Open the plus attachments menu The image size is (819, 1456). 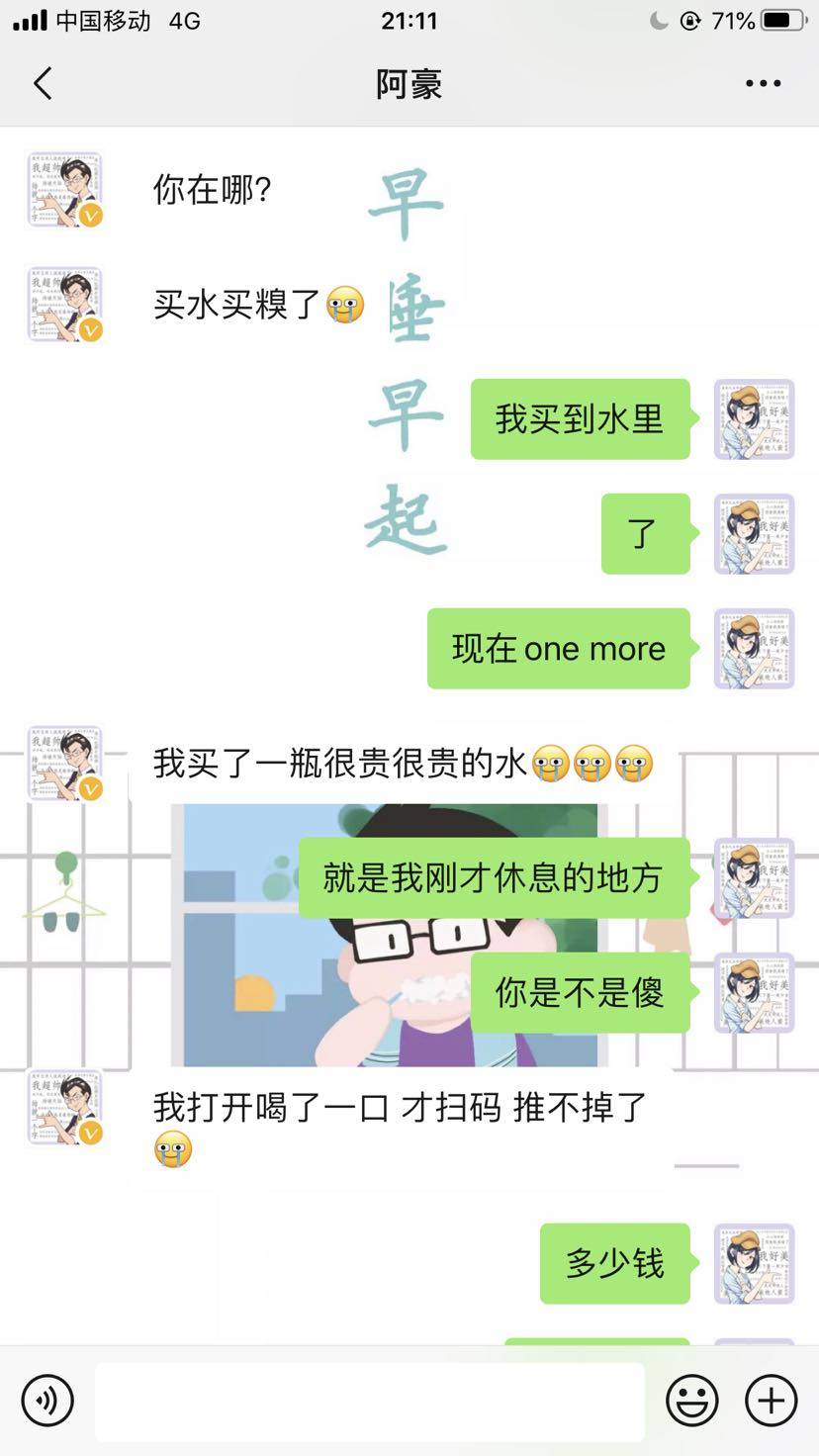(x=771, y=1400)
